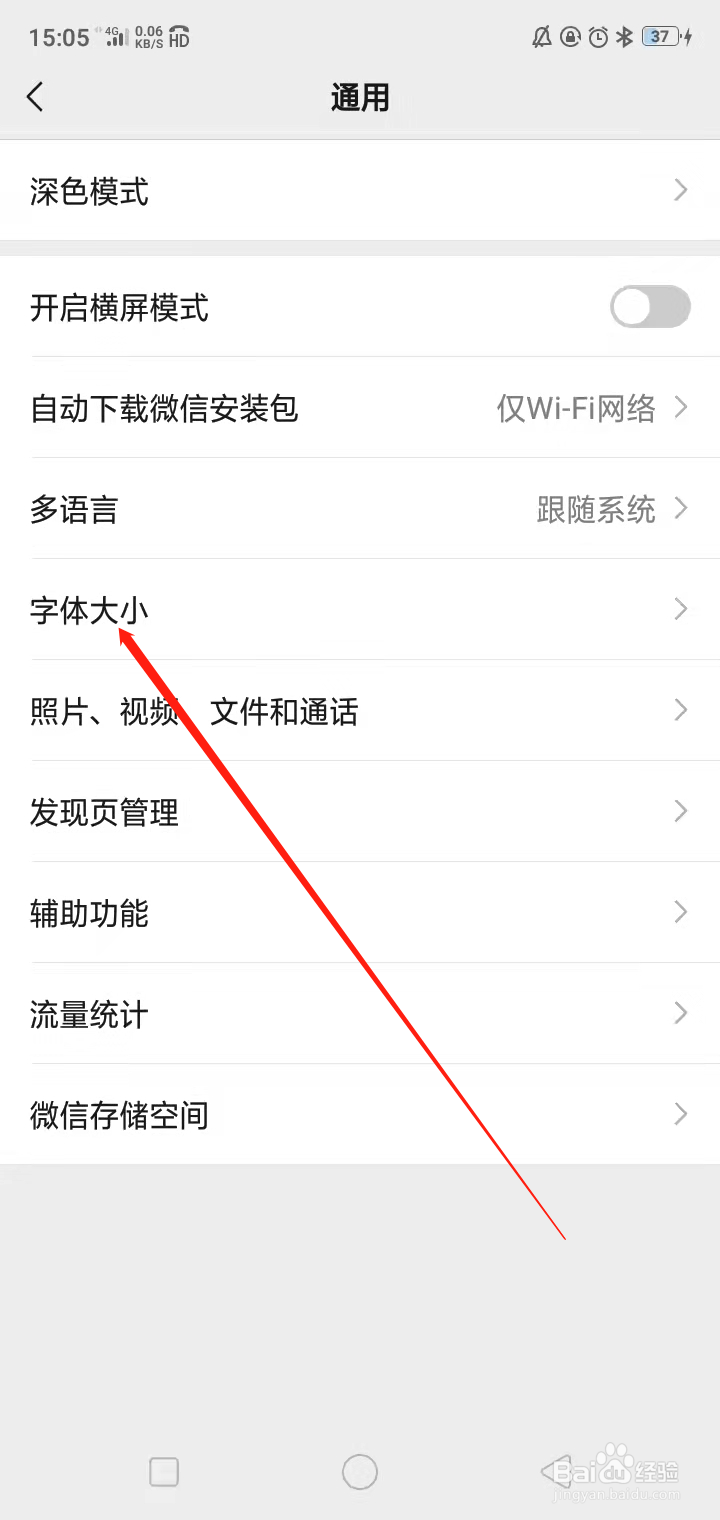Tap the alarm clock icon in status bar
Viewport: 720px width, 1520px height.
click(597, 37)
